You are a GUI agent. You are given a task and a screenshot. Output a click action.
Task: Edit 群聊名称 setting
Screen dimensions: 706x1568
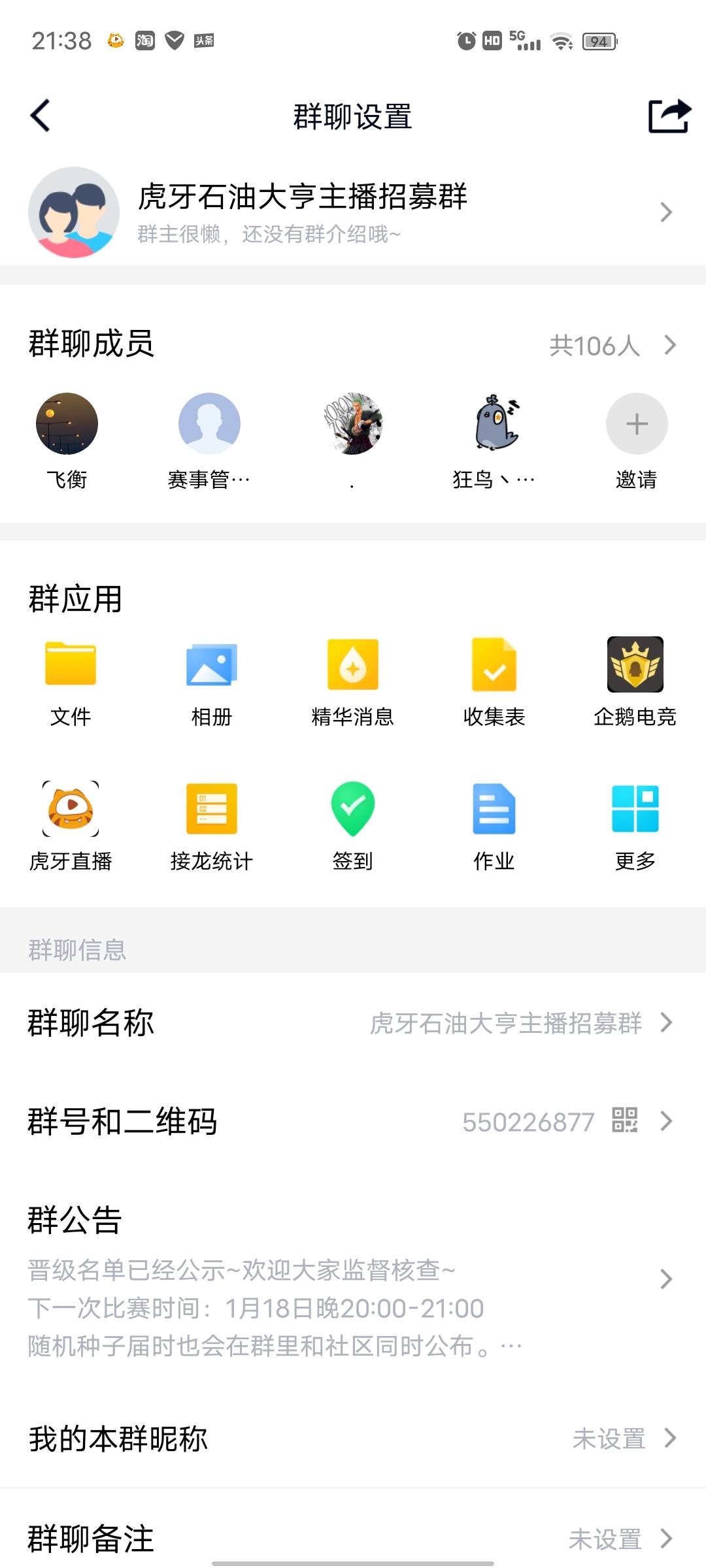(353, 1022)
